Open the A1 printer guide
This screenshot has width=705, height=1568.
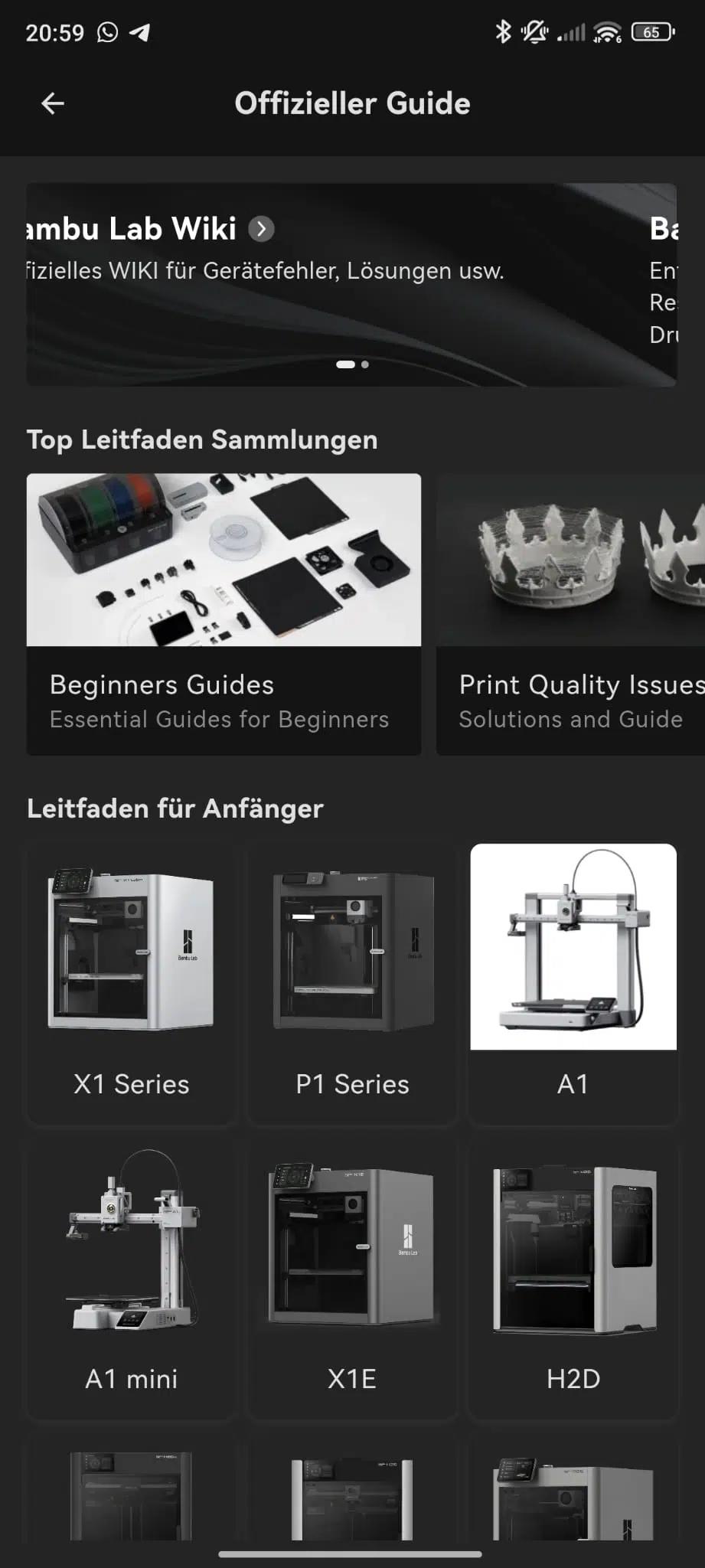pyautogui.click(x=573, y=984)
